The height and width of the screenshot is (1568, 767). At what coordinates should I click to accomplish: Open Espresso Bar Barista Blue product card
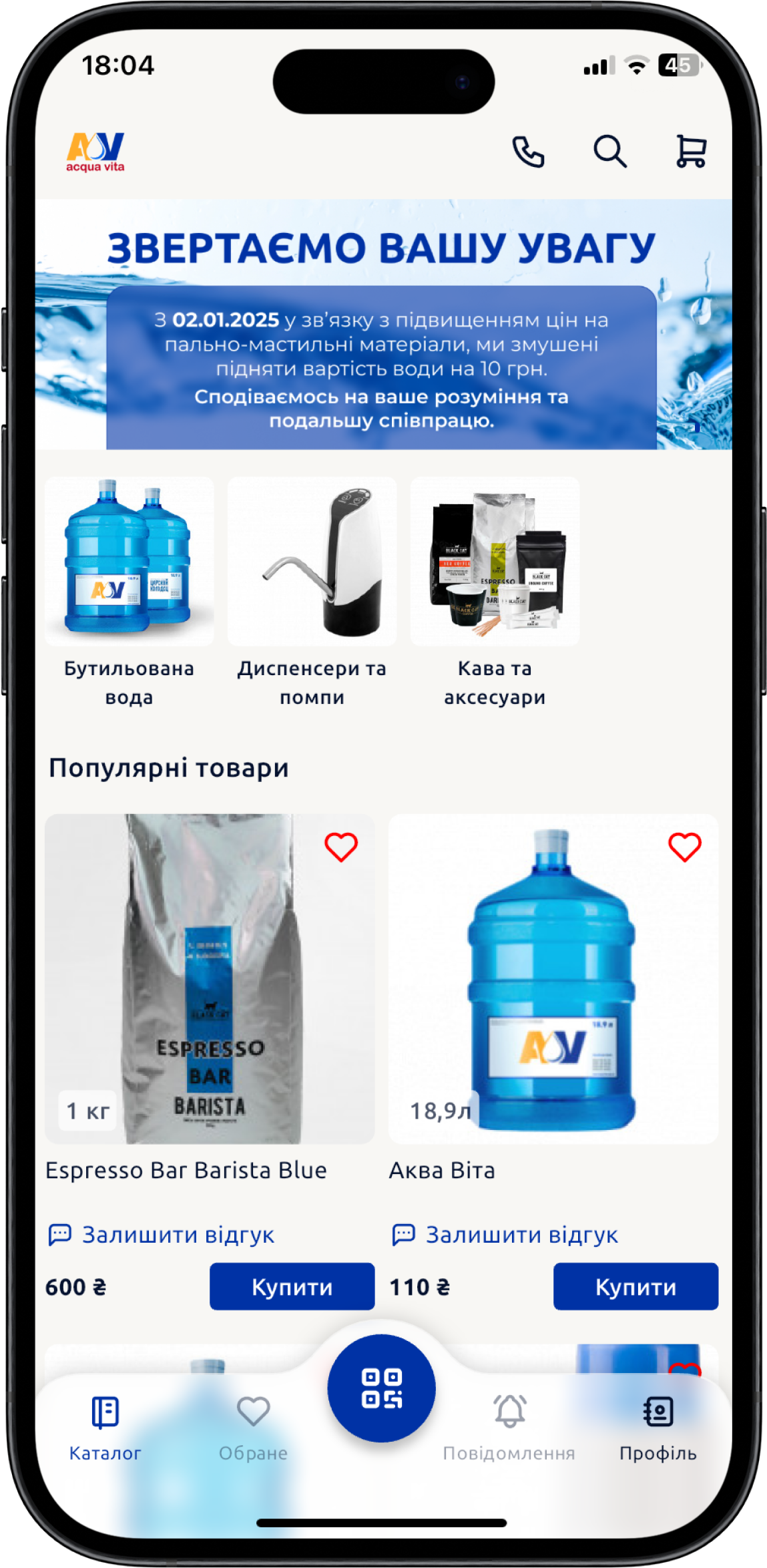(210, 979)
